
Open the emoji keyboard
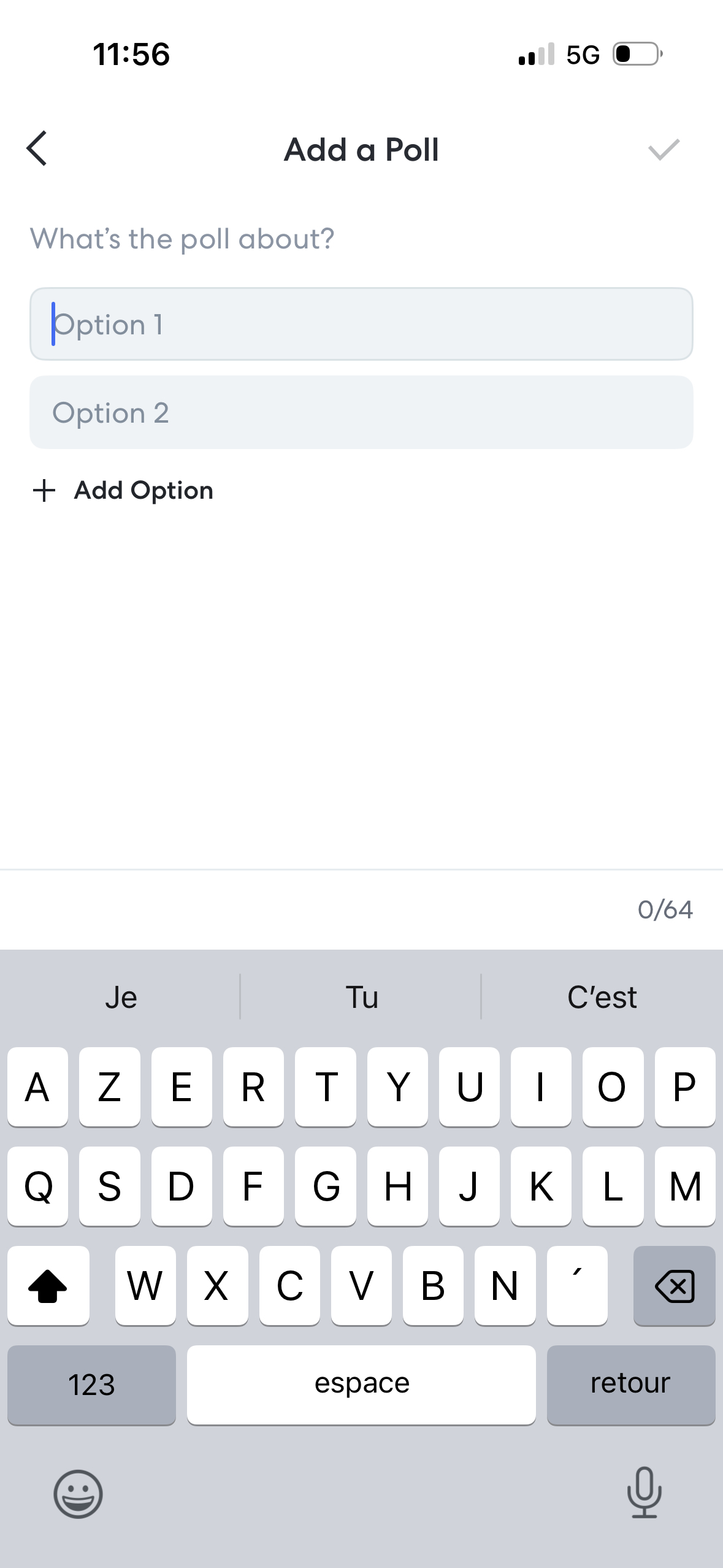pos(78,1494)
